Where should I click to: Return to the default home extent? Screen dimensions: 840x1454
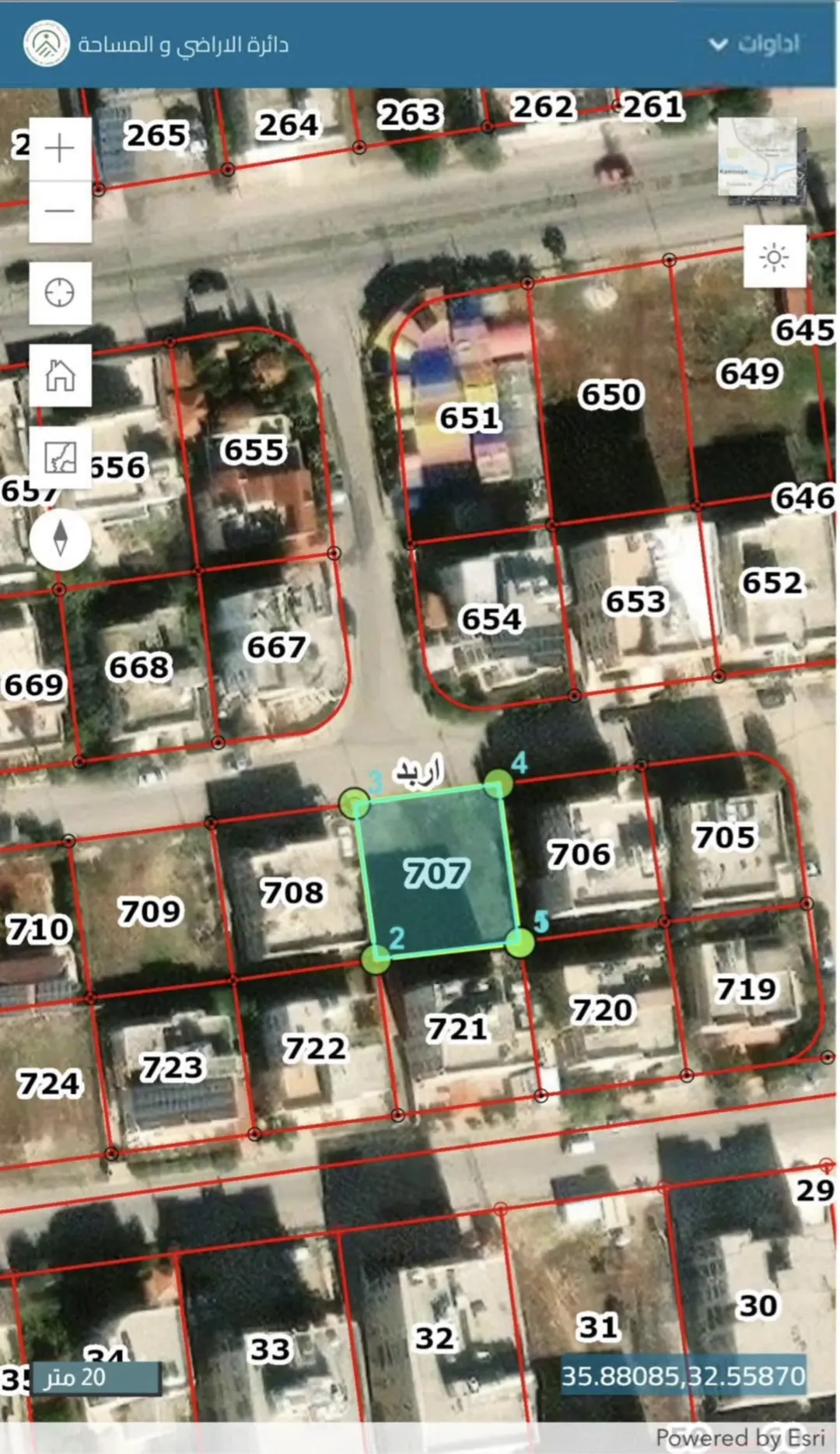(x=60, y=375)
